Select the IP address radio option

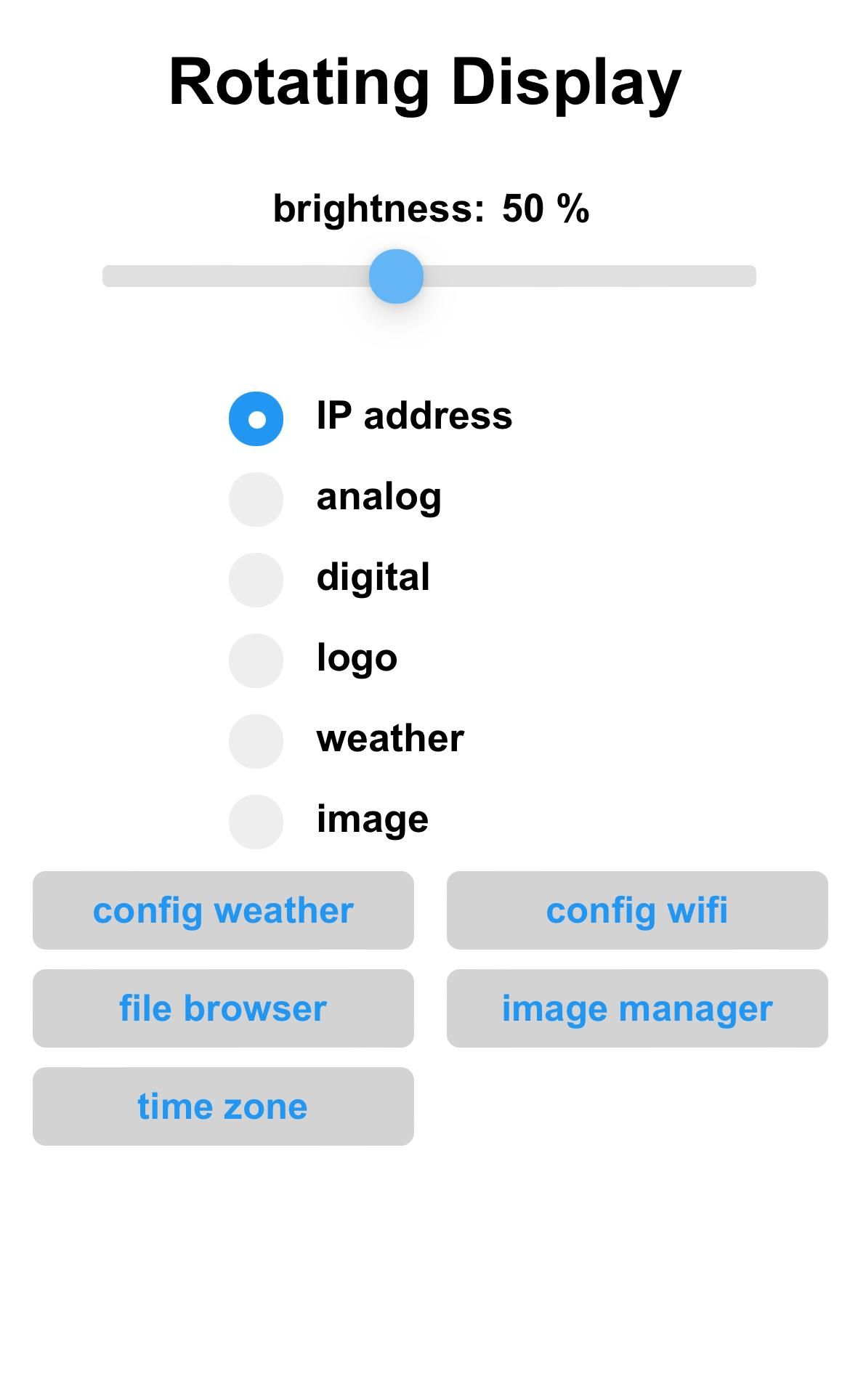(256, 418)
